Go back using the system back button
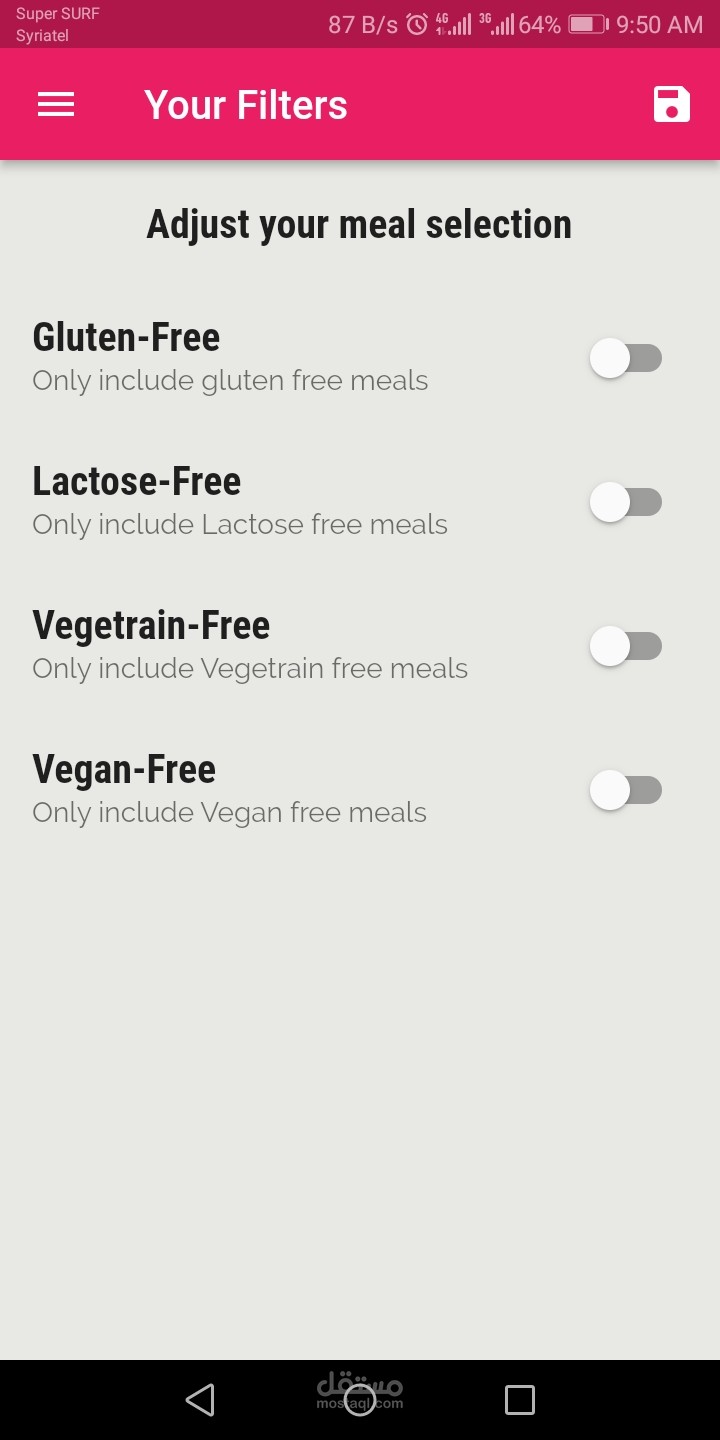Viewport: 720px width, 1440px height. [200, 1399]
